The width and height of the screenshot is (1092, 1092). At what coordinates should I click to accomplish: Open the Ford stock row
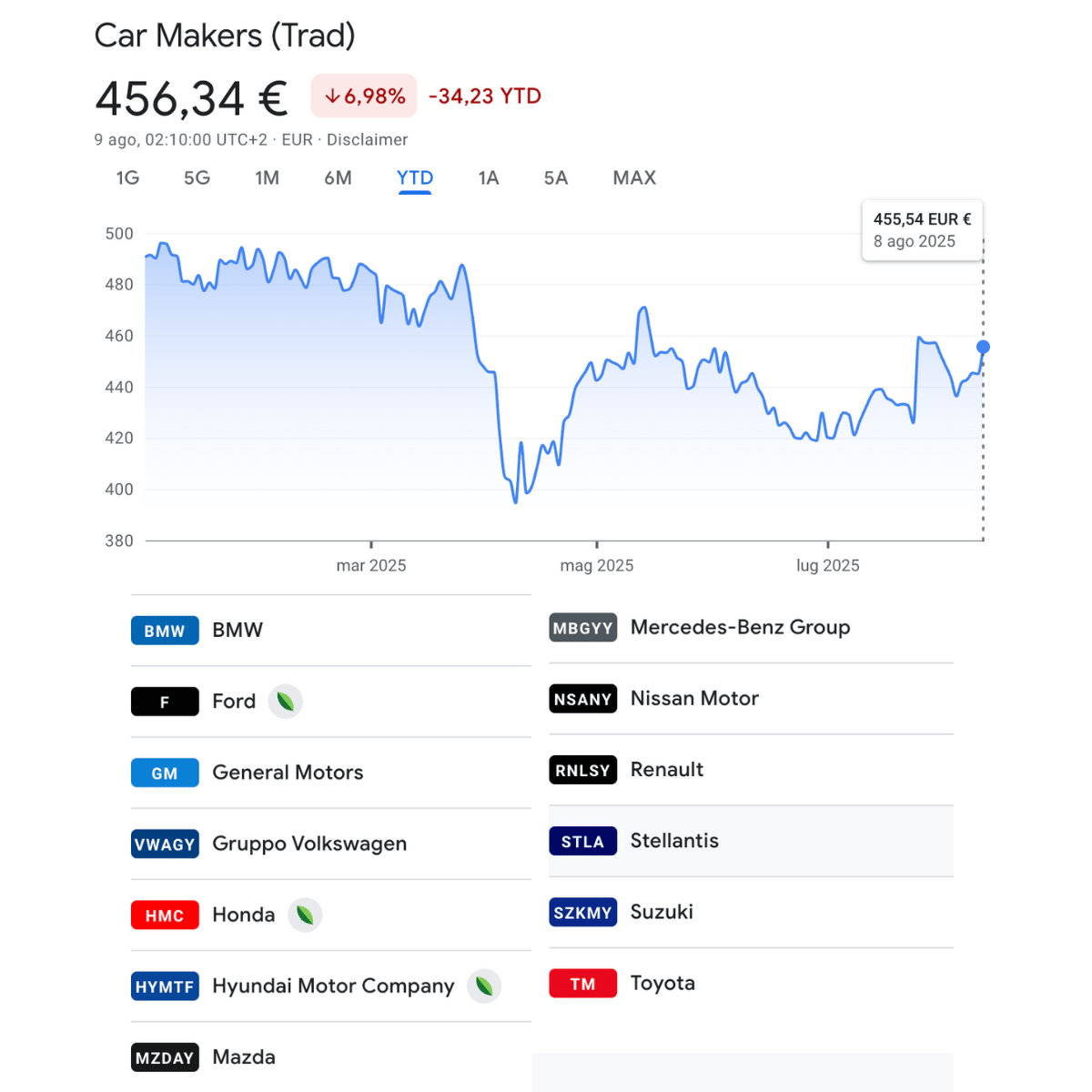[x=234, y=702]
